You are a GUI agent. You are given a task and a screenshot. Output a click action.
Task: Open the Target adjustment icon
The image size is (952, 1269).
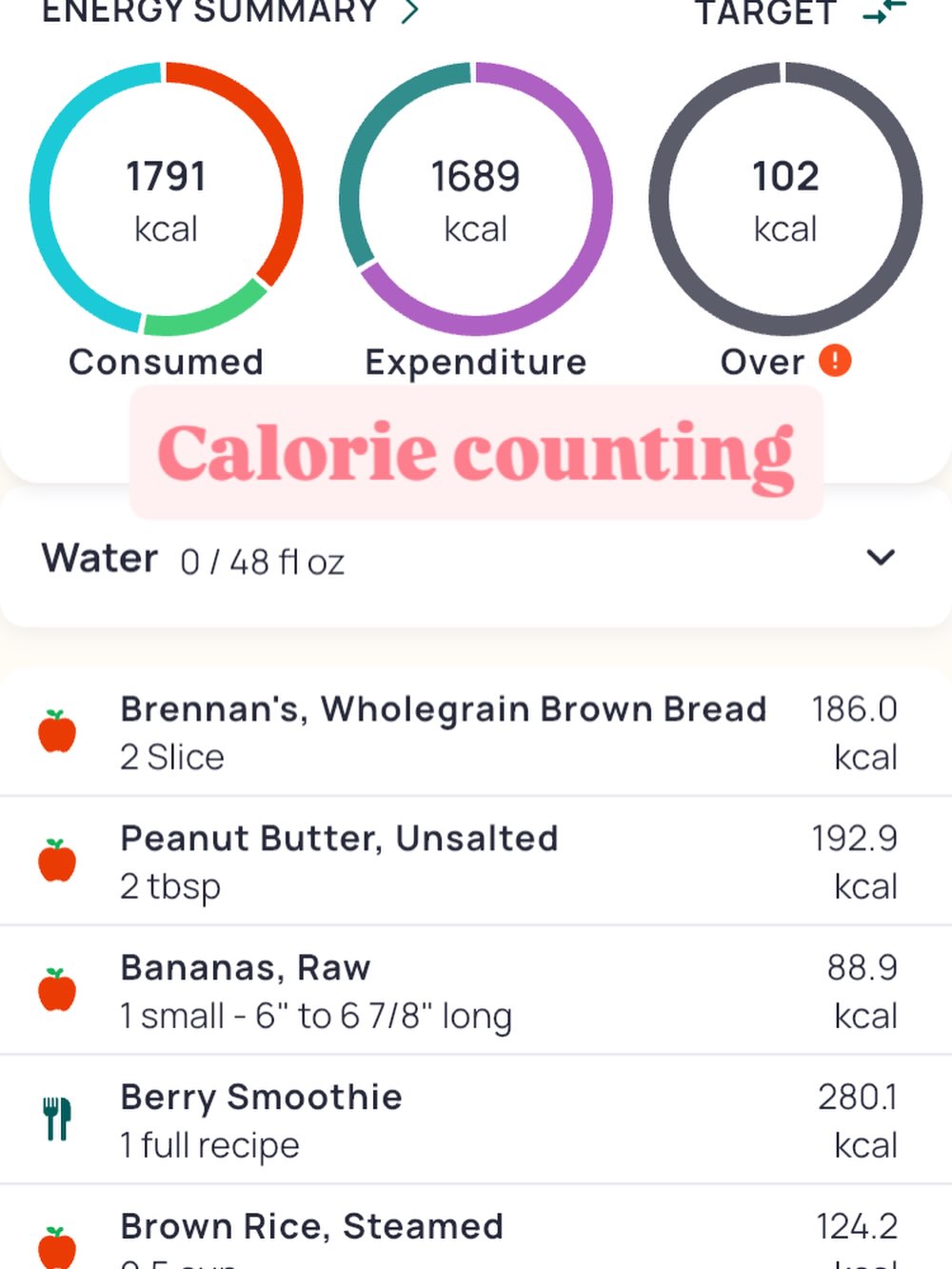[x=884, y=13]
